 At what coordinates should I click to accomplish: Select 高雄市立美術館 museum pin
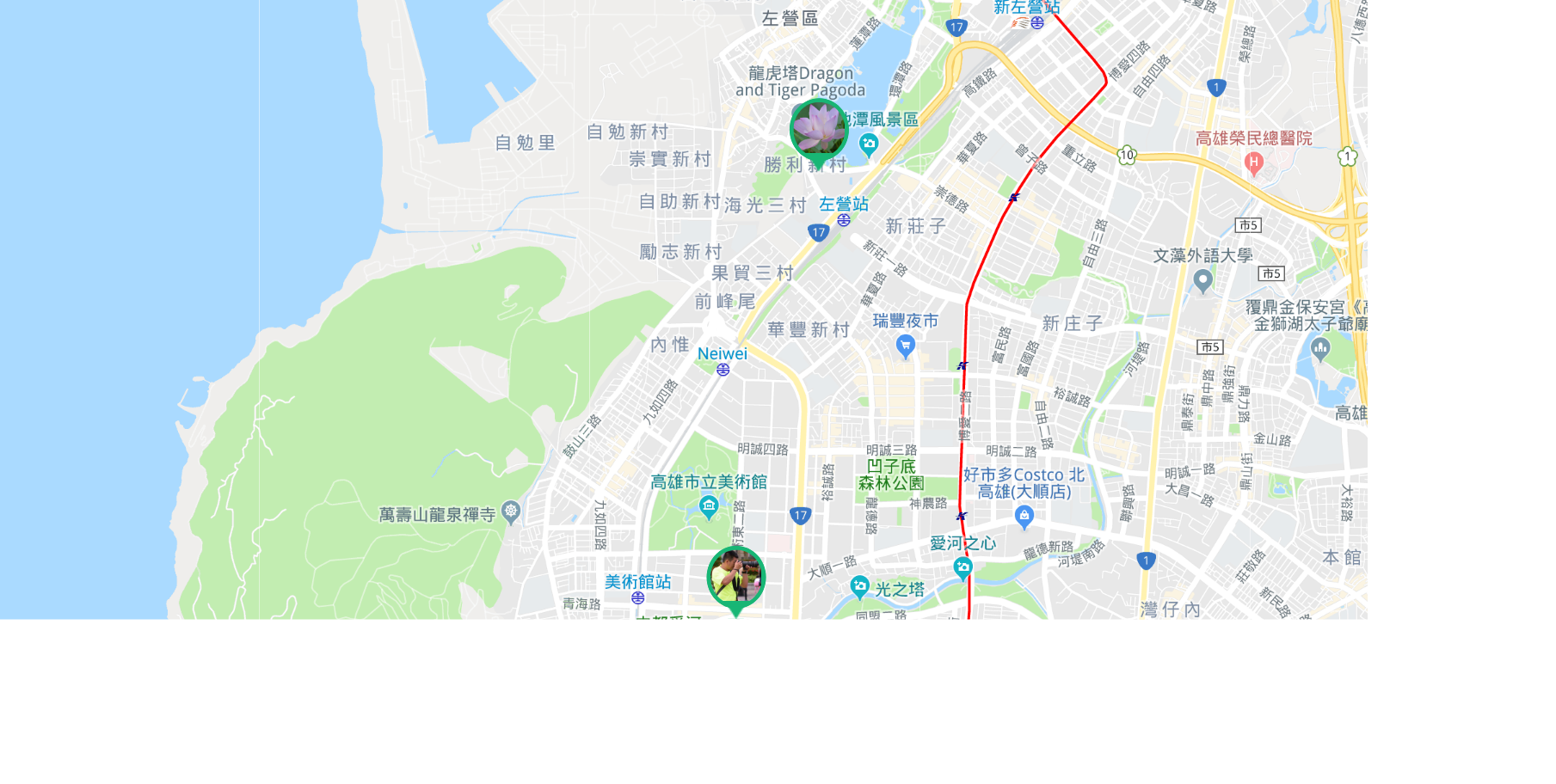click(709, 505)
